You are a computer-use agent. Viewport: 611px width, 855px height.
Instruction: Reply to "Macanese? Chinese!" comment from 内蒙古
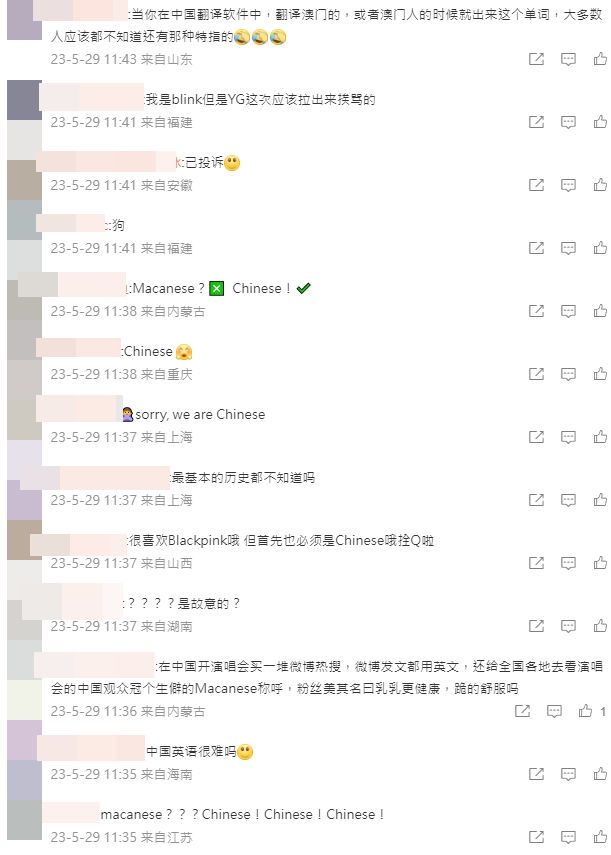click(x=568, y=311)
